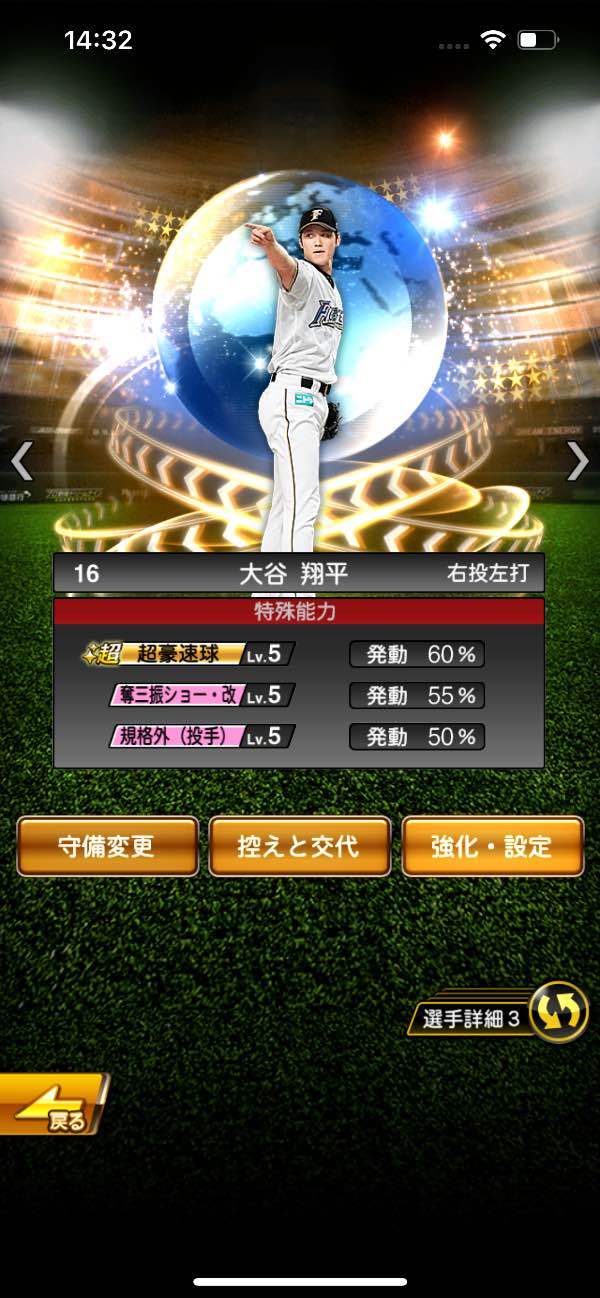Open 守備変更 to change fielding position

pos(107,846)
